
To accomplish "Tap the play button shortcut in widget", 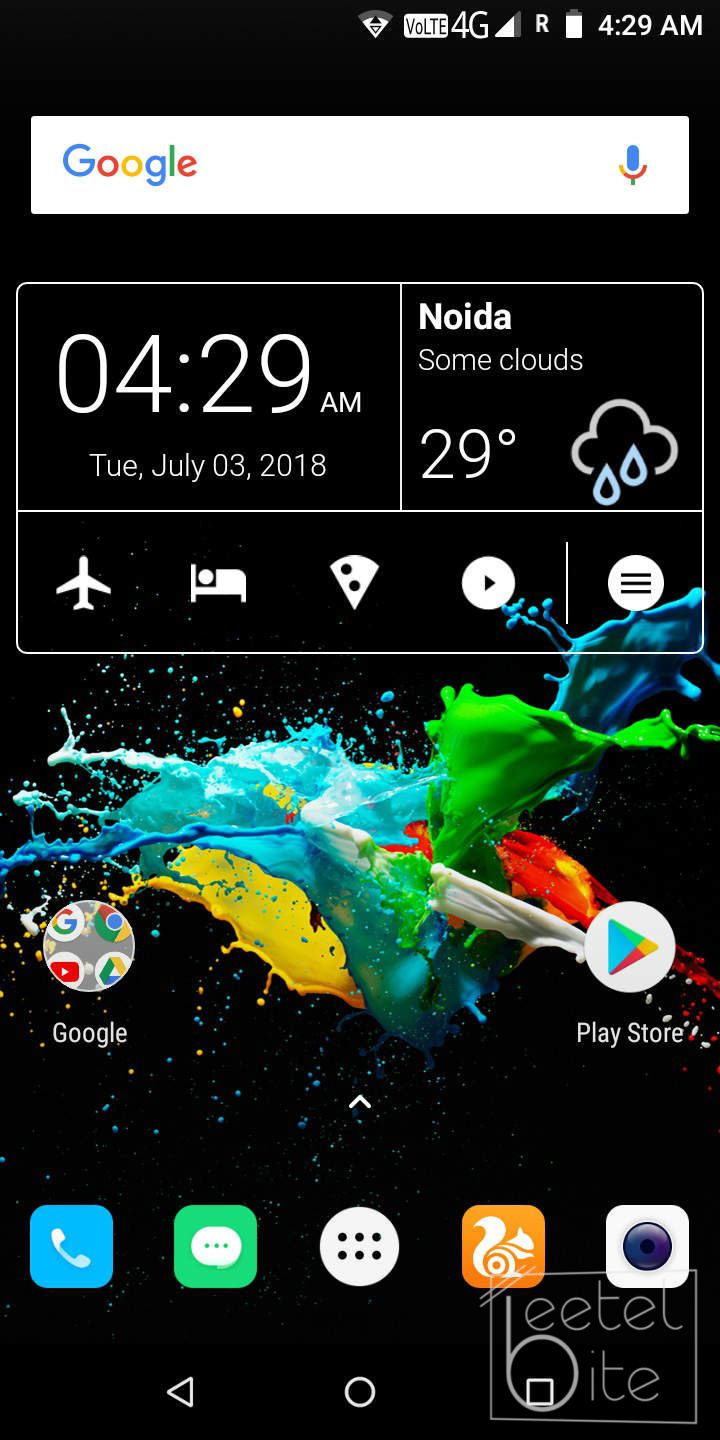I will pos(488,583).
